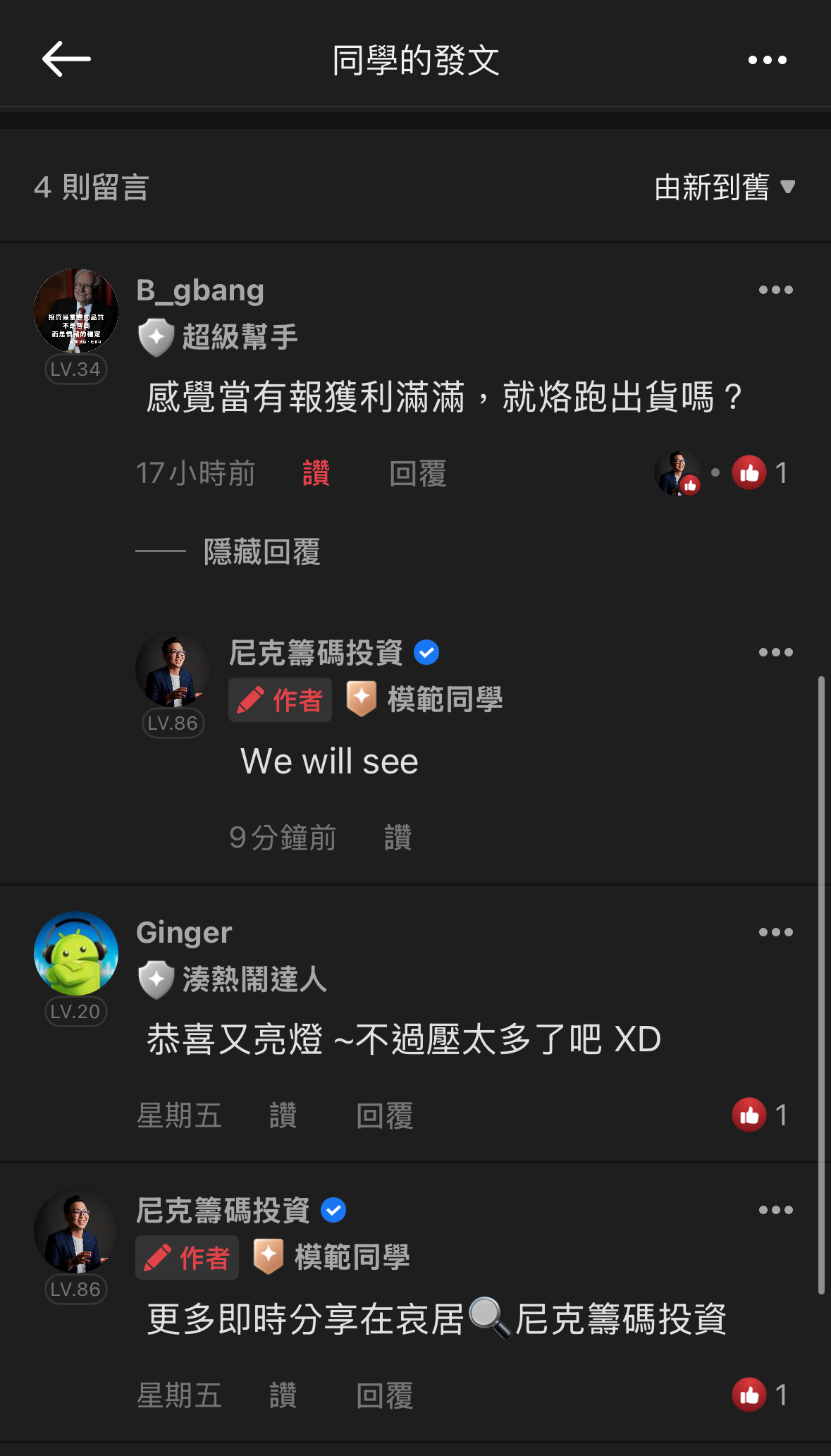Open 尼克籌碼投資 profile from the "We will see" reply

click(173, 670)
